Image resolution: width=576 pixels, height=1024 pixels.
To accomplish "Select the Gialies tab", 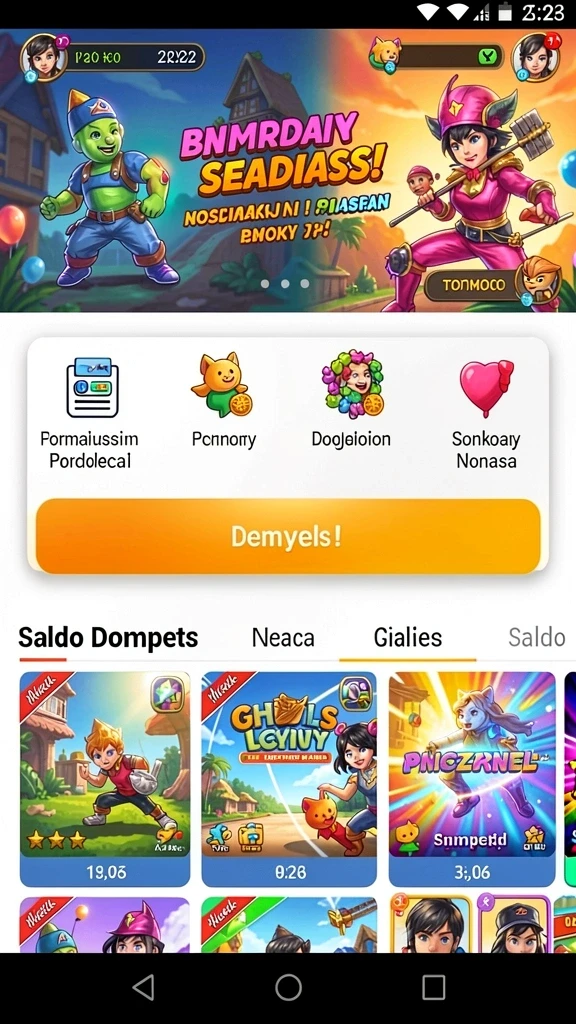I will (408, 637).
